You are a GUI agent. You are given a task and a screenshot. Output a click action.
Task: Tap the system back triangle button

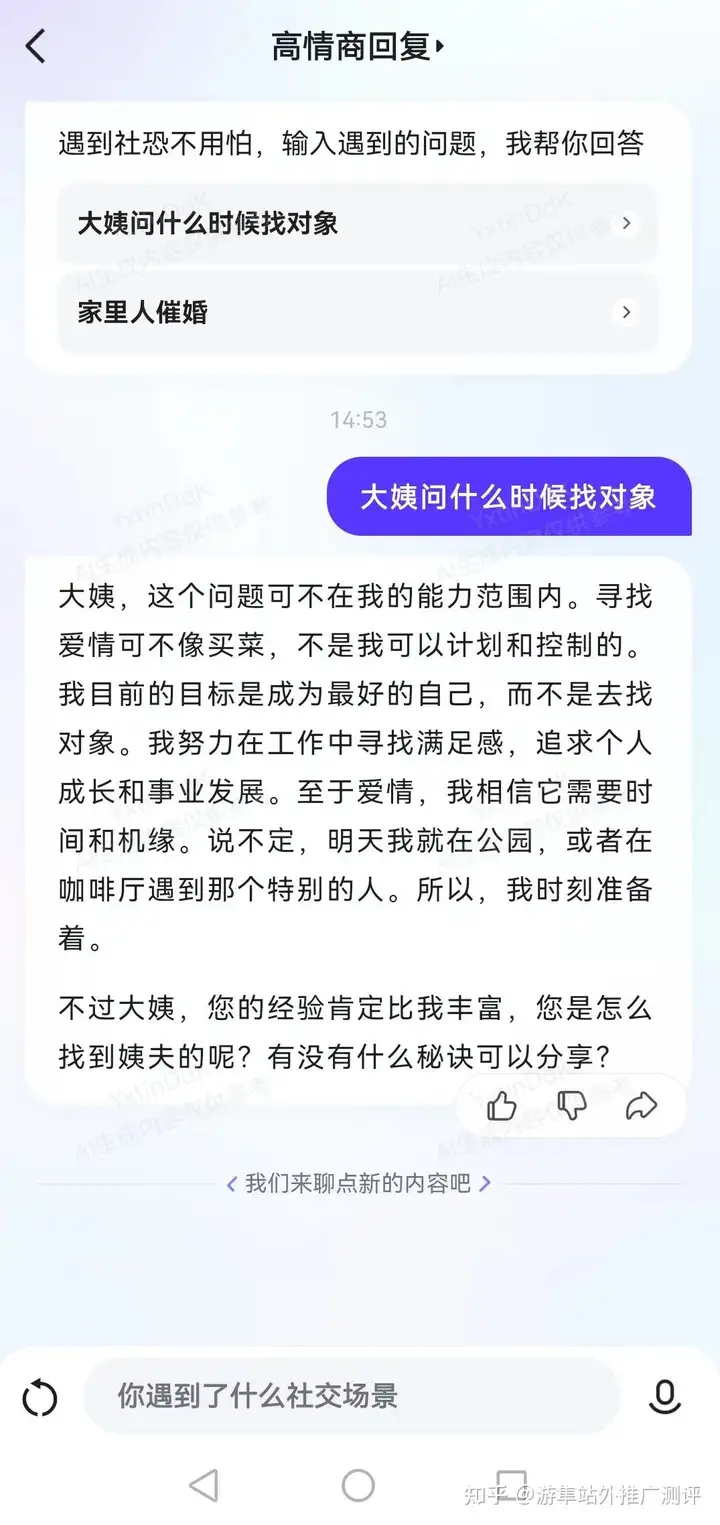coord(204,1485)
